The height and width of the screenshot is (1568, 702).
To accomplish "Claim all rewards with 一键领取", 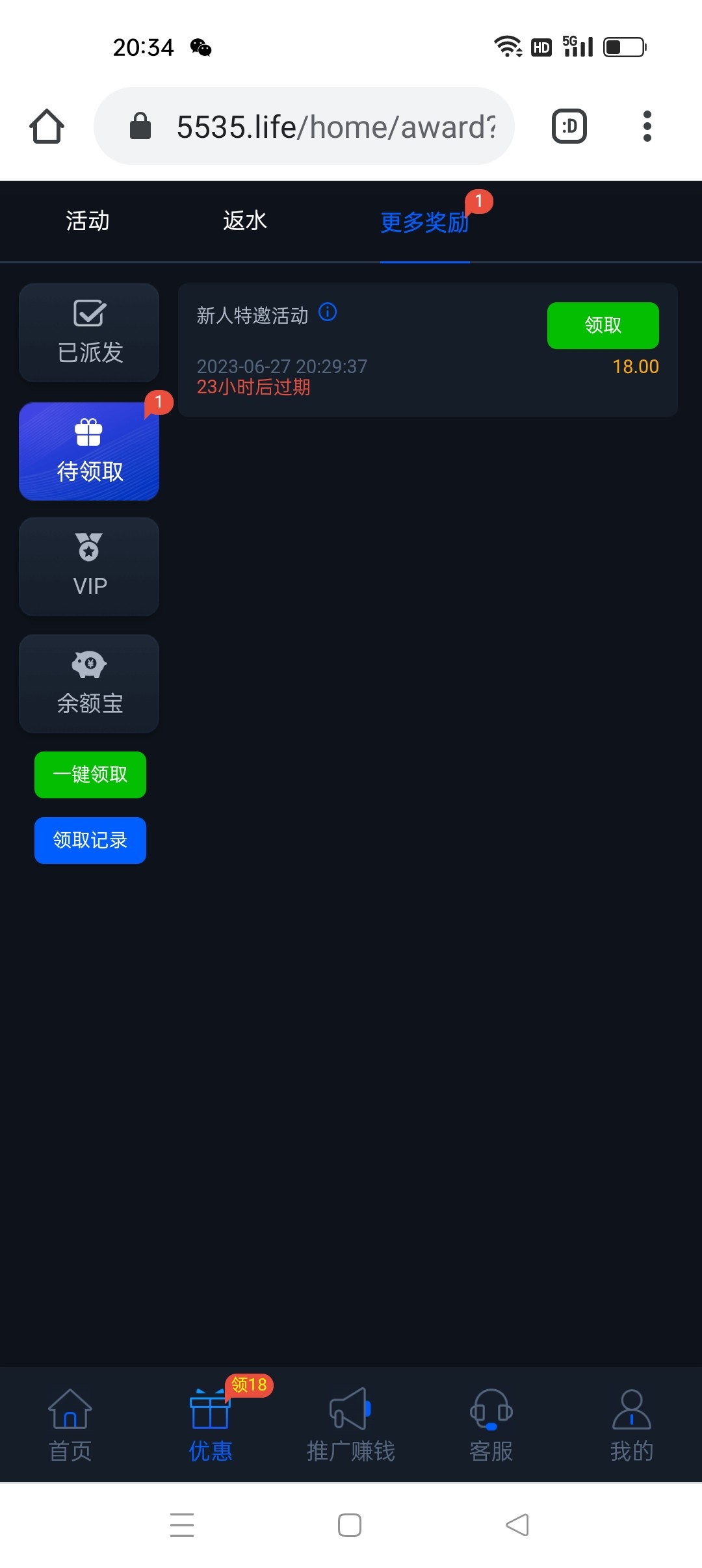I will pos(90,775).
